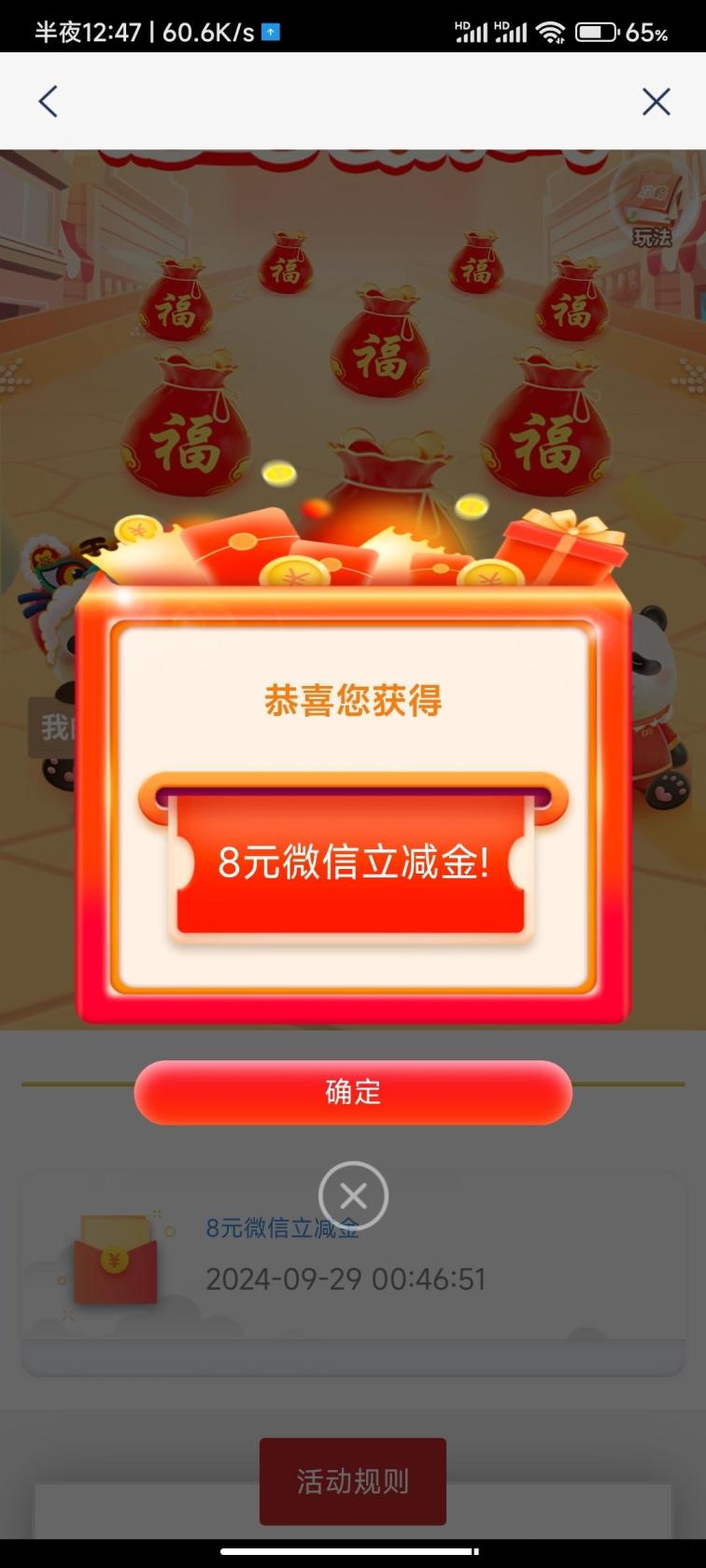
Task: Tap the back arrow in the top bar
Action: click(48, 101)
